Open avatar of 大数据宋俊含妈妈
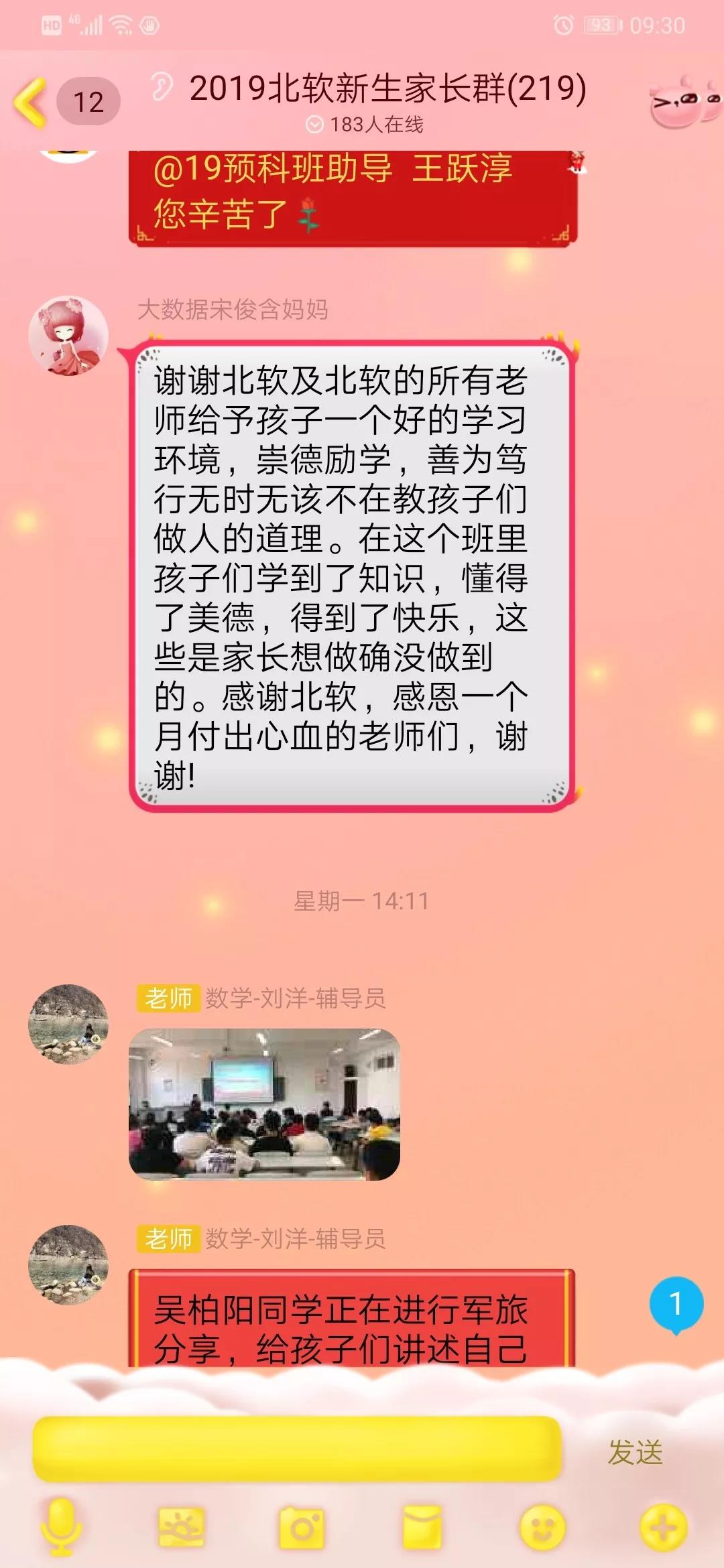Screen dimensions: 724x1568 tap(68, 336)
